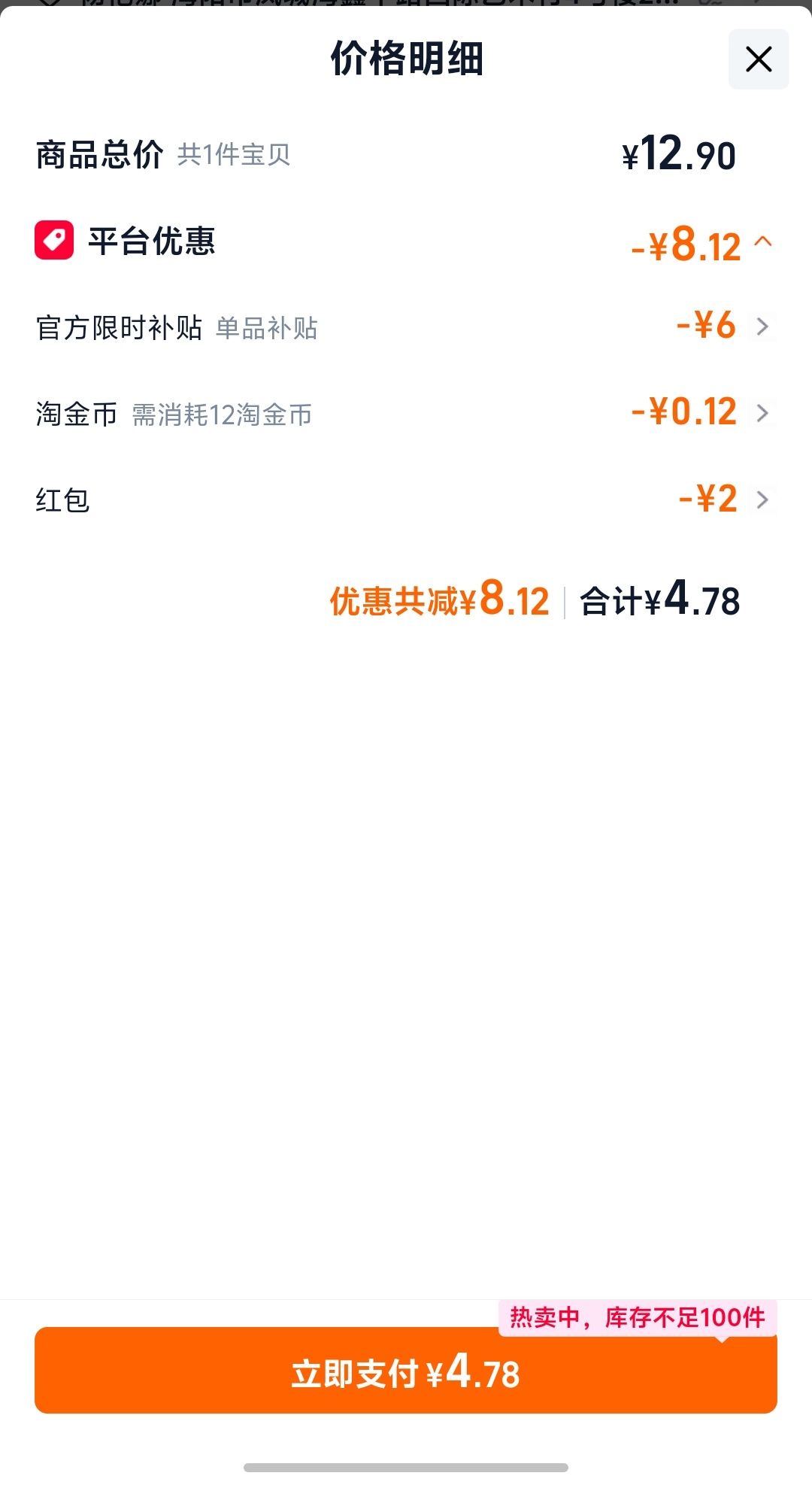Screen dimensions: 812x1488
Task: Close the 价格明细 panel
Action: [x=758, y=59]
